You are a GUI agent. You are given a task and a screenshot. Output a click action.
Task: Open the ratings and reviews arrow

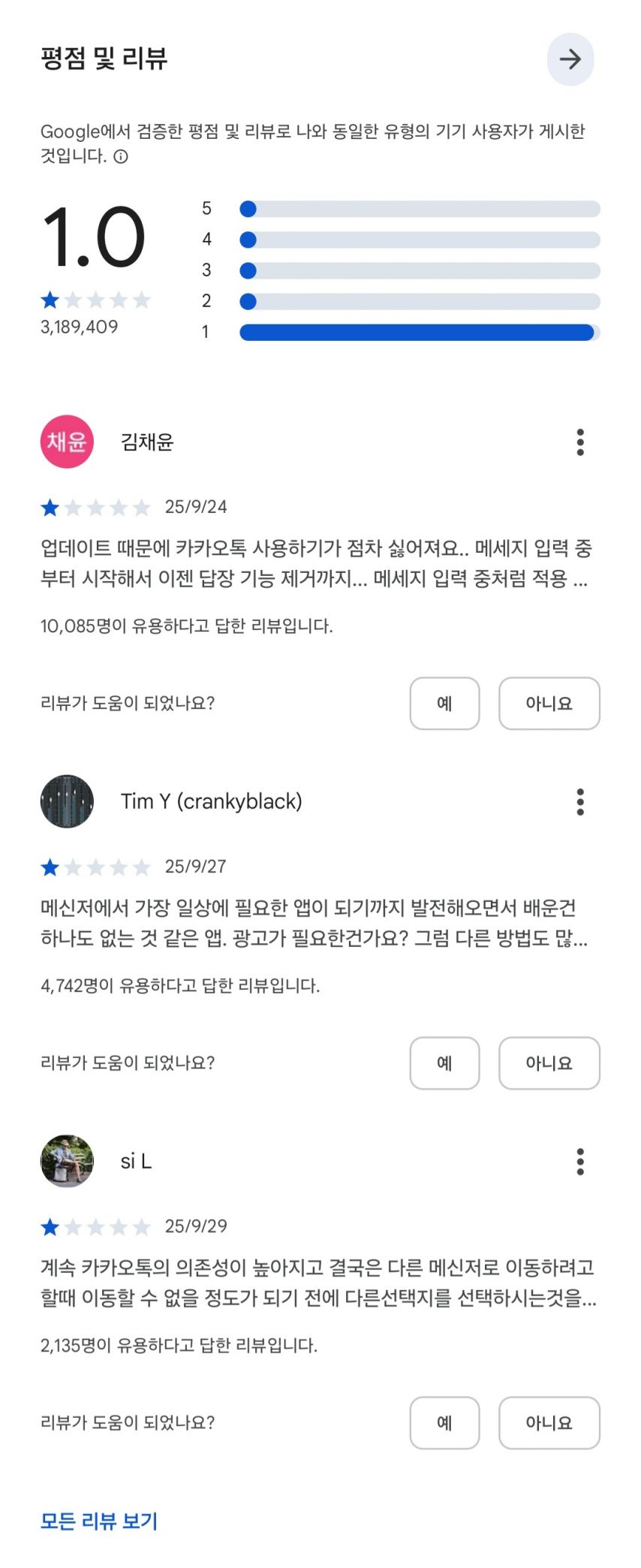(570, 59)
